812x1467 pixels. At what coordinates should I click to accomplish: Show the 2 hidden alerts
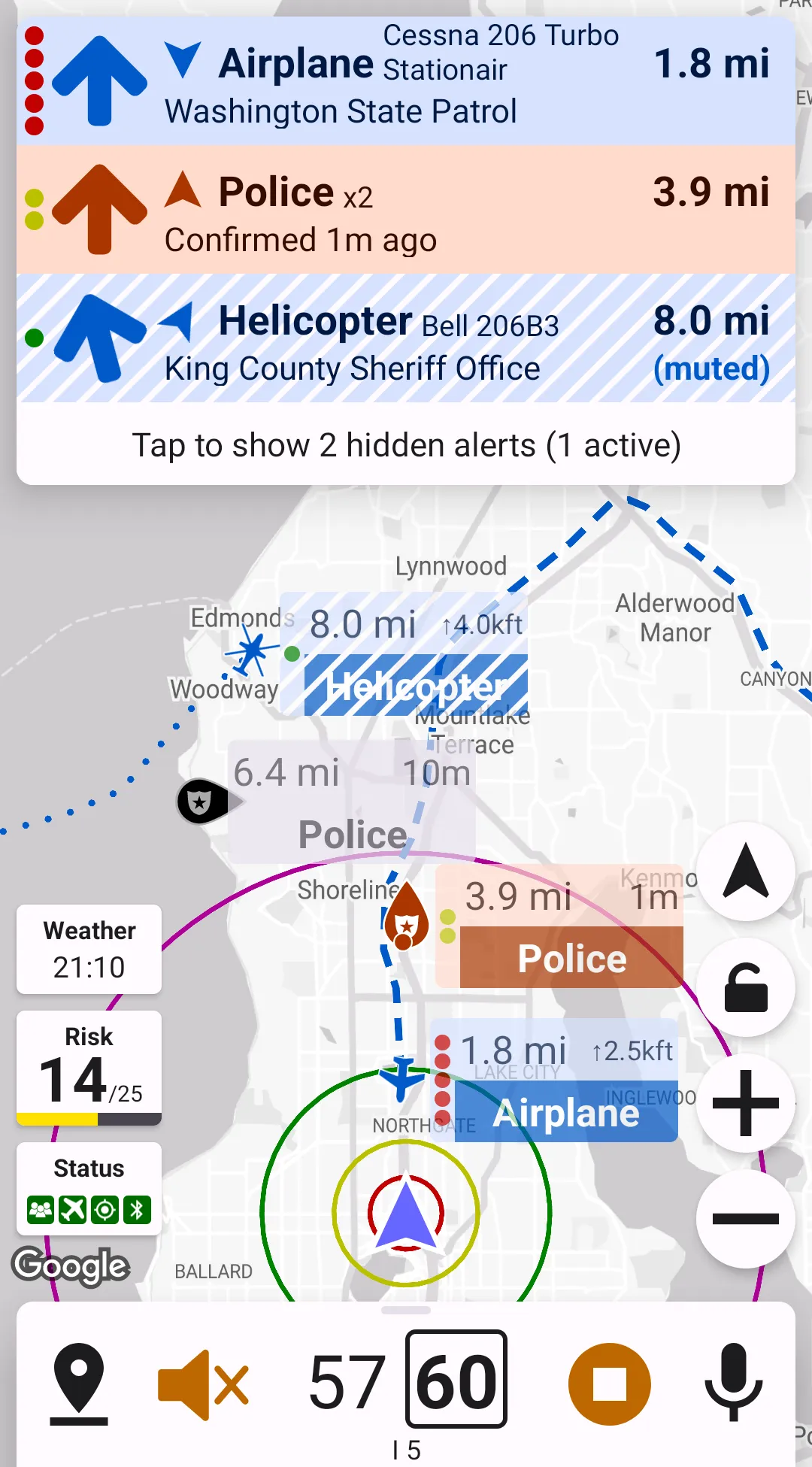tap(406, 445)
